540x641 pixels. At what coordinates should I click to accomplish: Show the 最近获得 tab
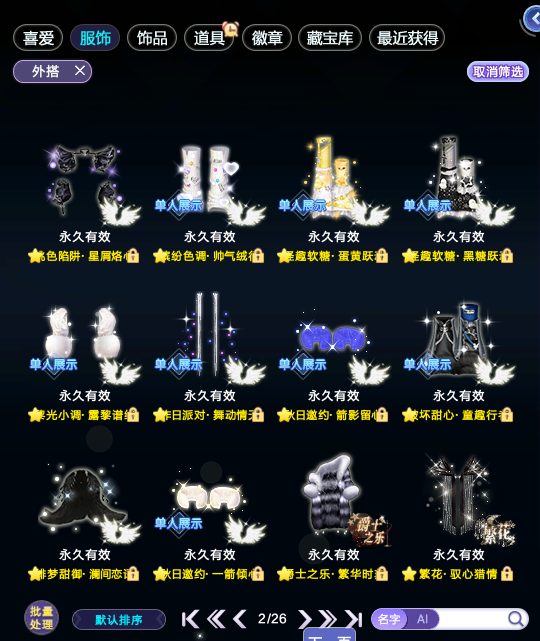pos(407,38)
